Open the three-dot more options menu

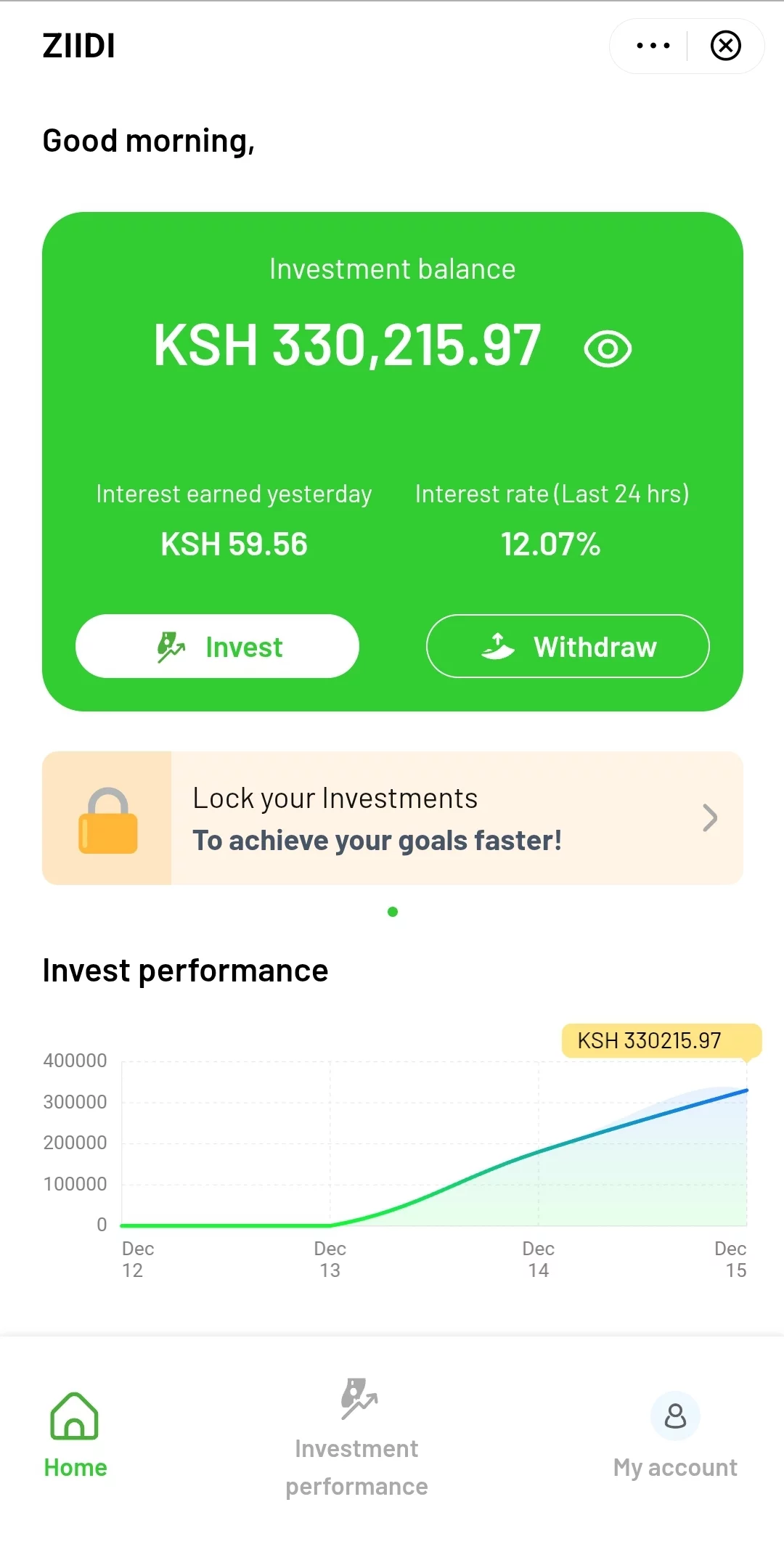(652, 46)
